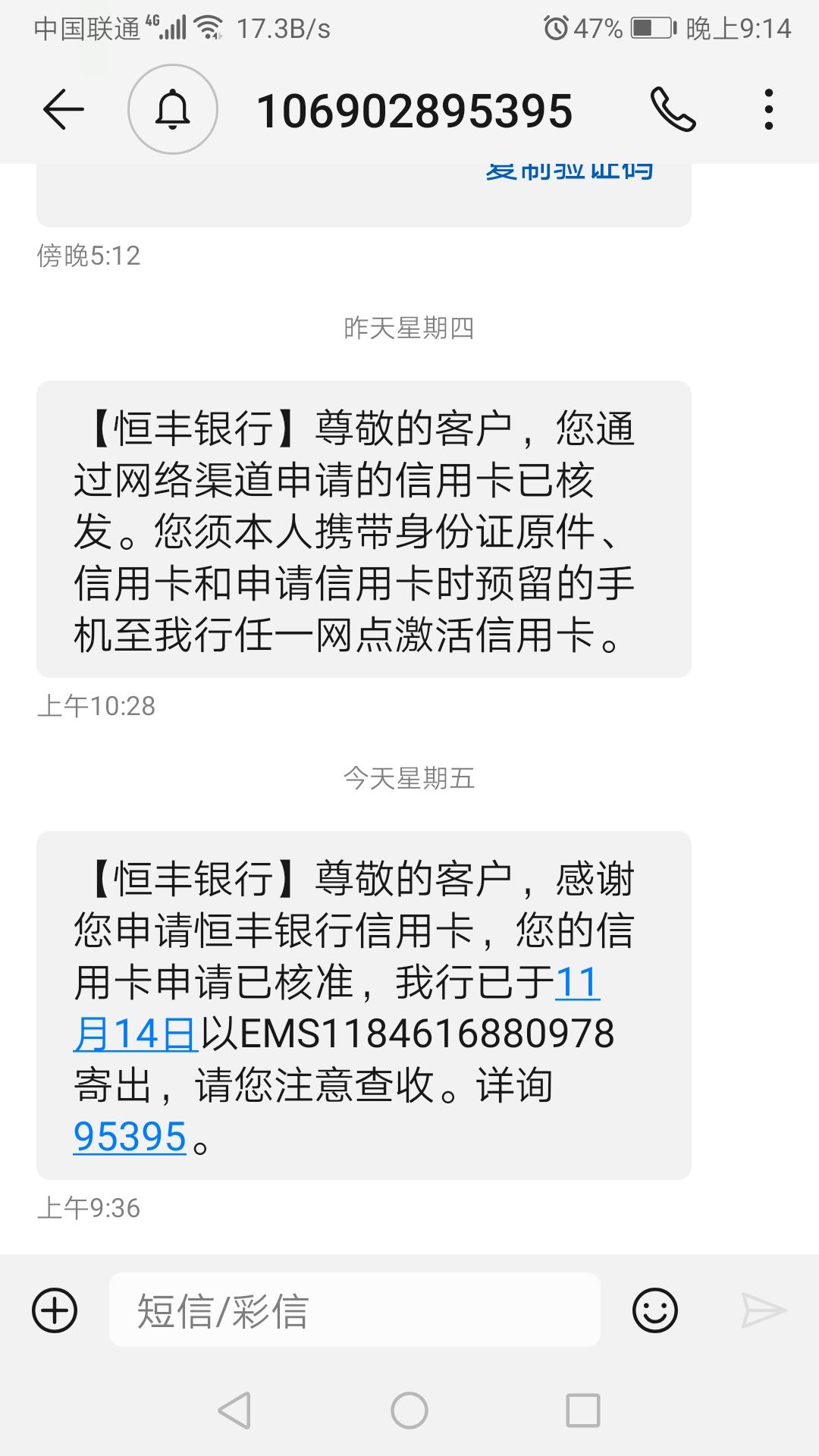Focus the 短信/彩信 message field
This screenshot has height=1456, width=819.
(355, 1310)
